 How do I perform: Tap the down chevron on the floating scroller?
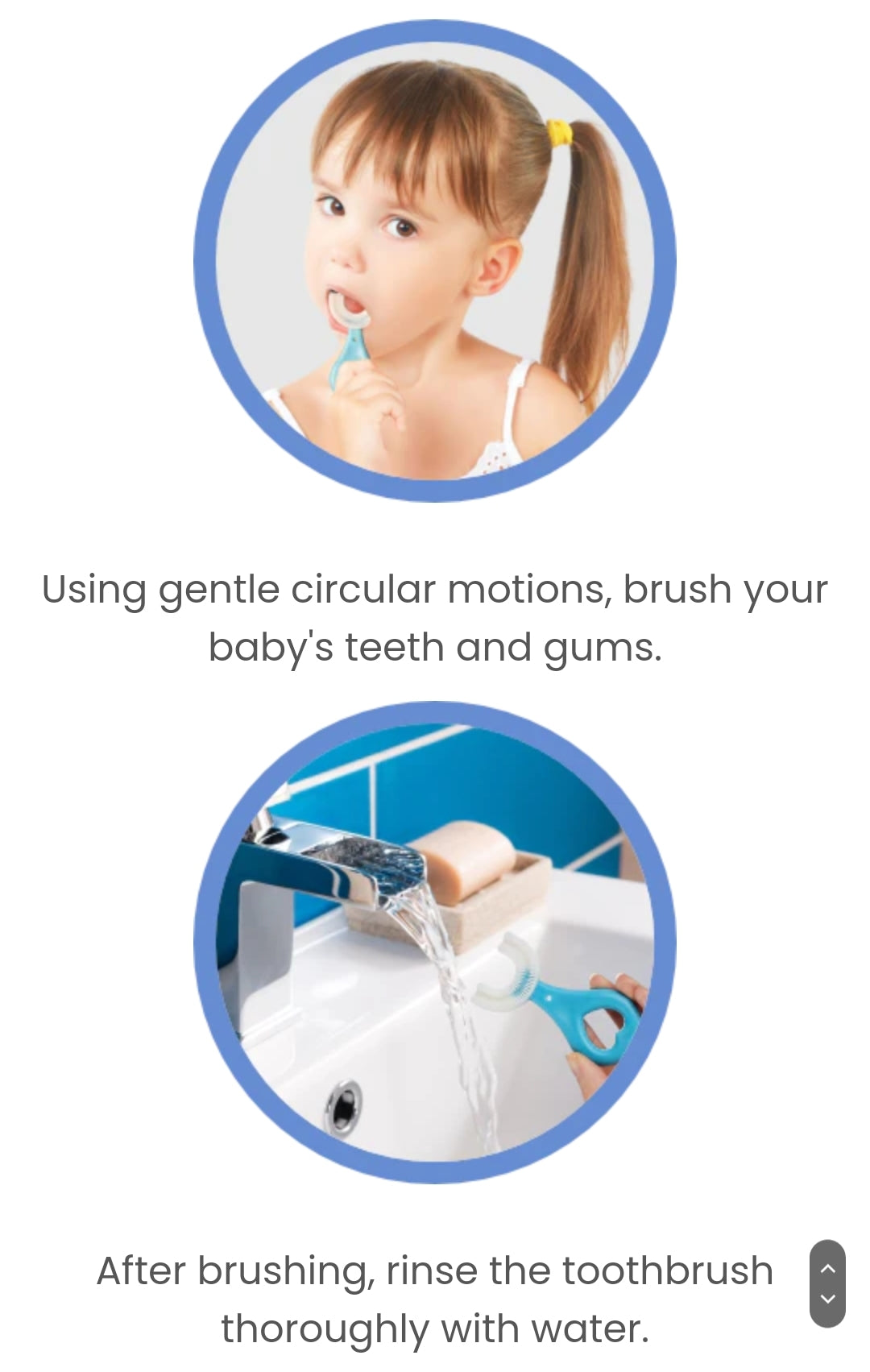pyautogui.click(x=827, y=1299)
